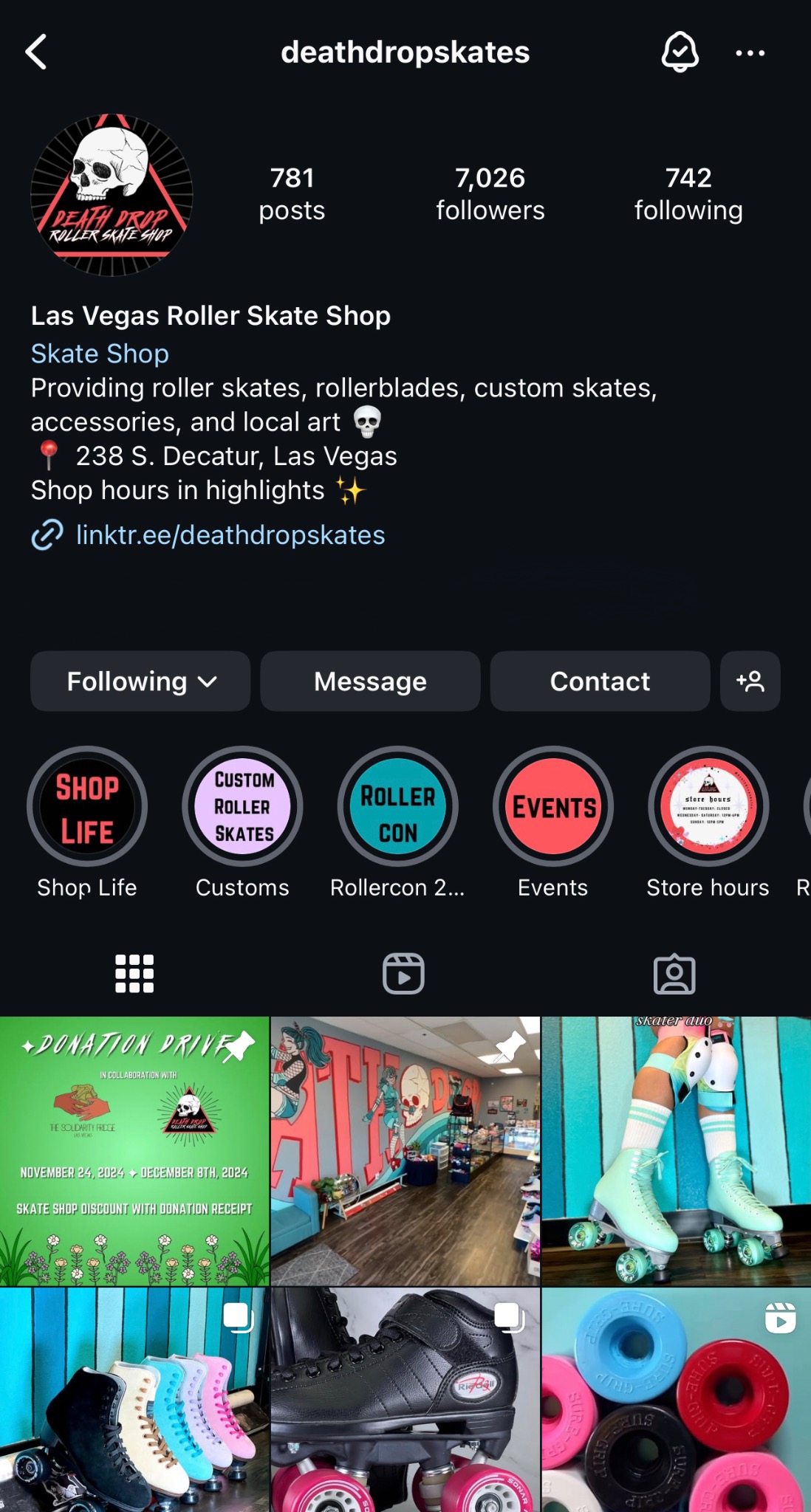Expand the Following dropdown button
Viewport: 811px width, 1512px height.
140,681
